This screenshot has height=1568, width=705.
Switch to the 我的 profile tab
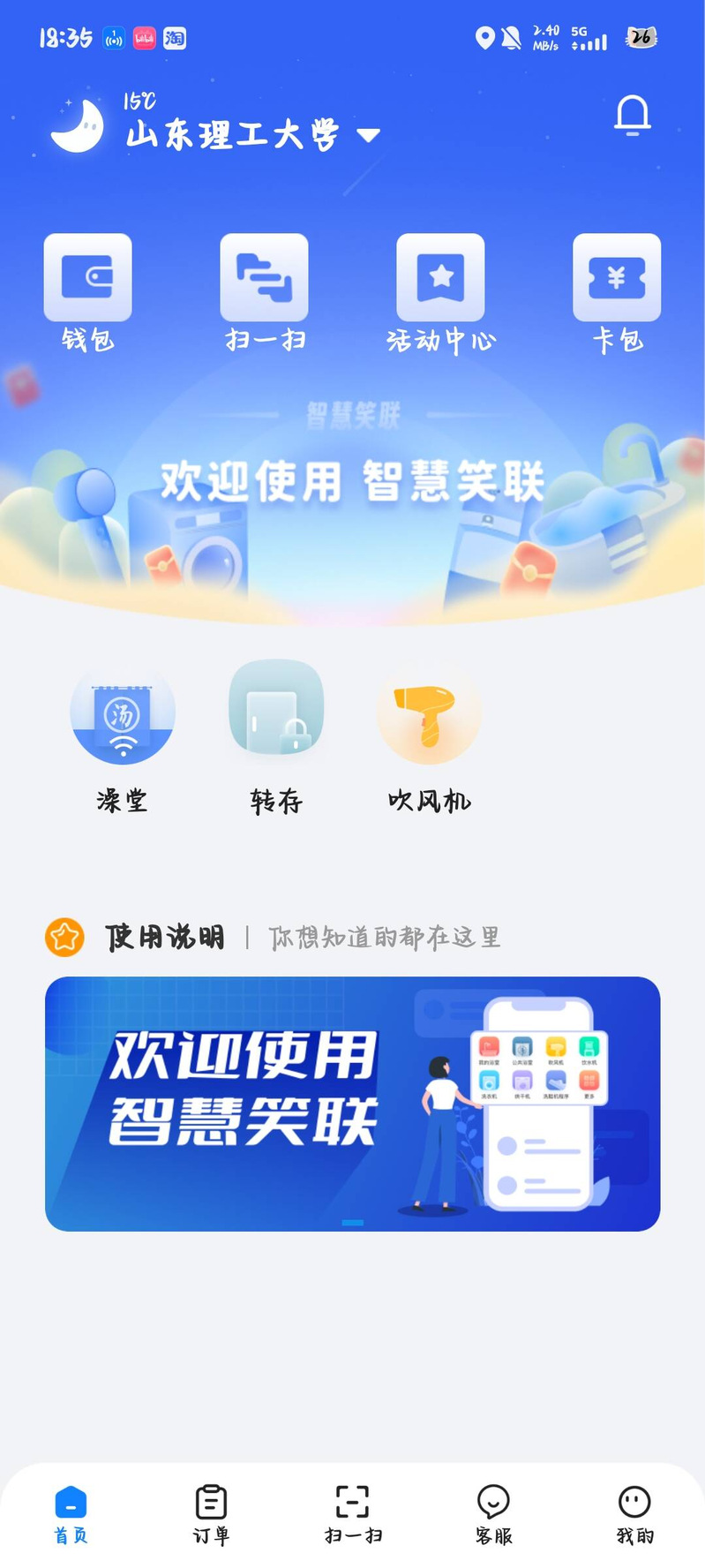pyautogui.click(x=634, y=1513)
